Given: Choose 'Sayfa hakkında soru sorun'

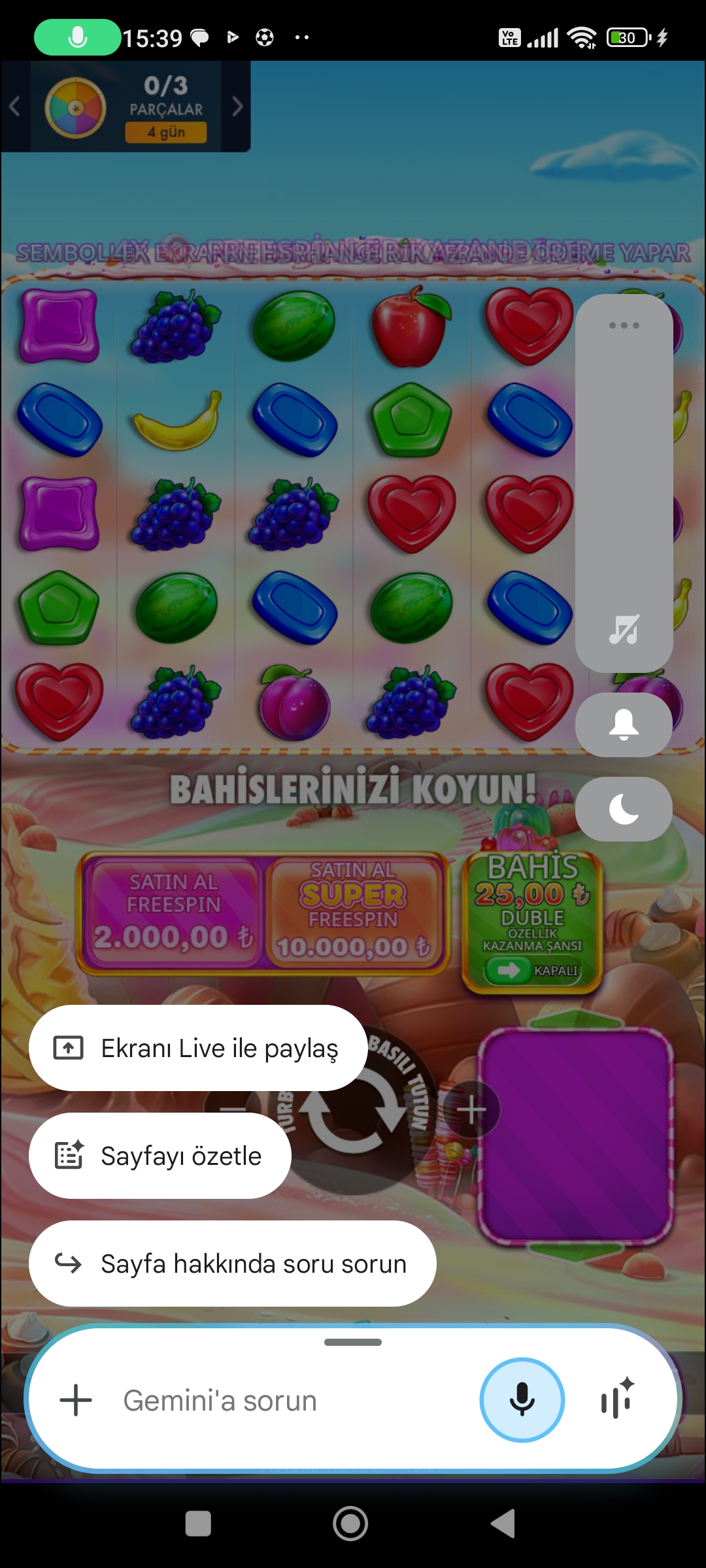Looking at the screenshot, I should [x=232, y=1264].
